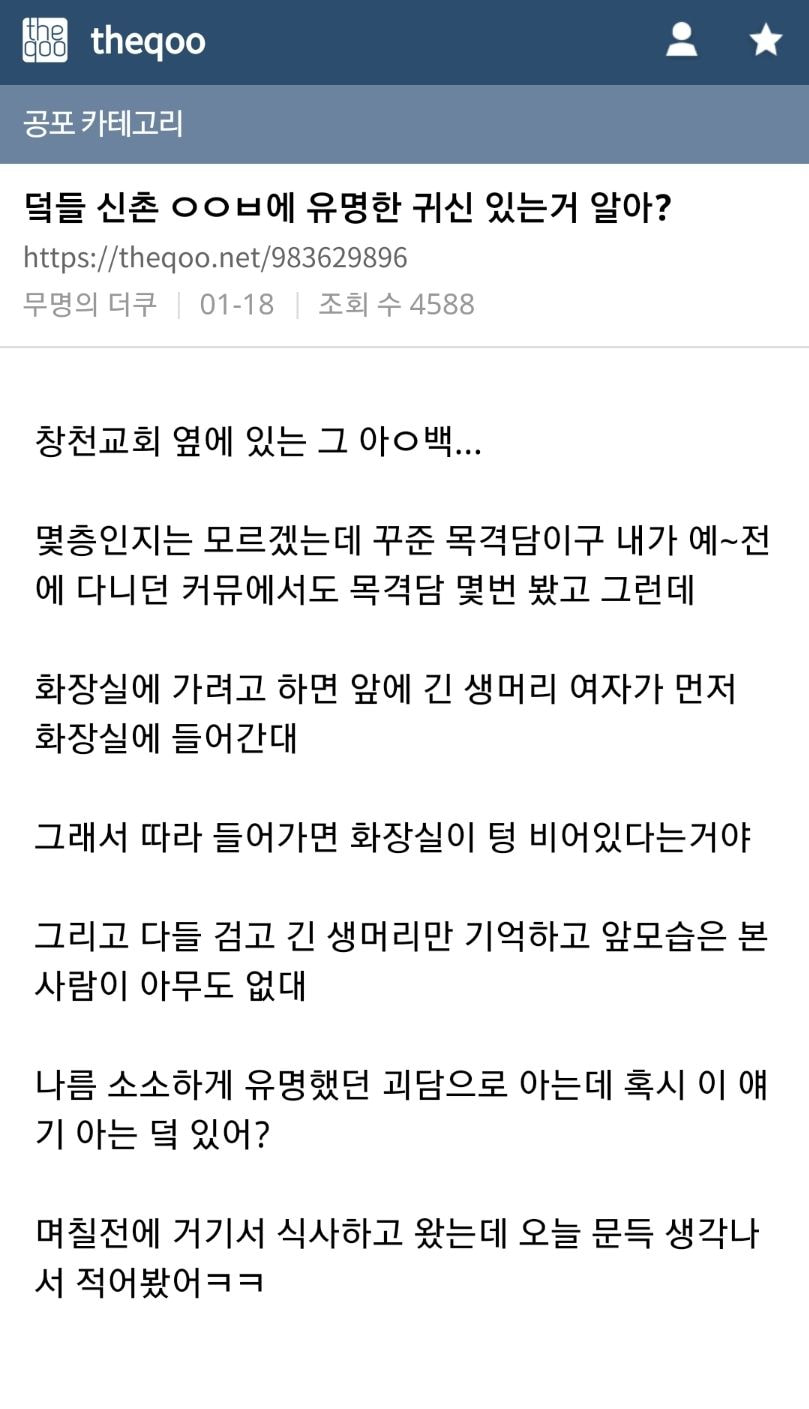Open the 공포 카테고리 board
Viewport: 809px width, 1409px height.
click(x=103, y=124)
